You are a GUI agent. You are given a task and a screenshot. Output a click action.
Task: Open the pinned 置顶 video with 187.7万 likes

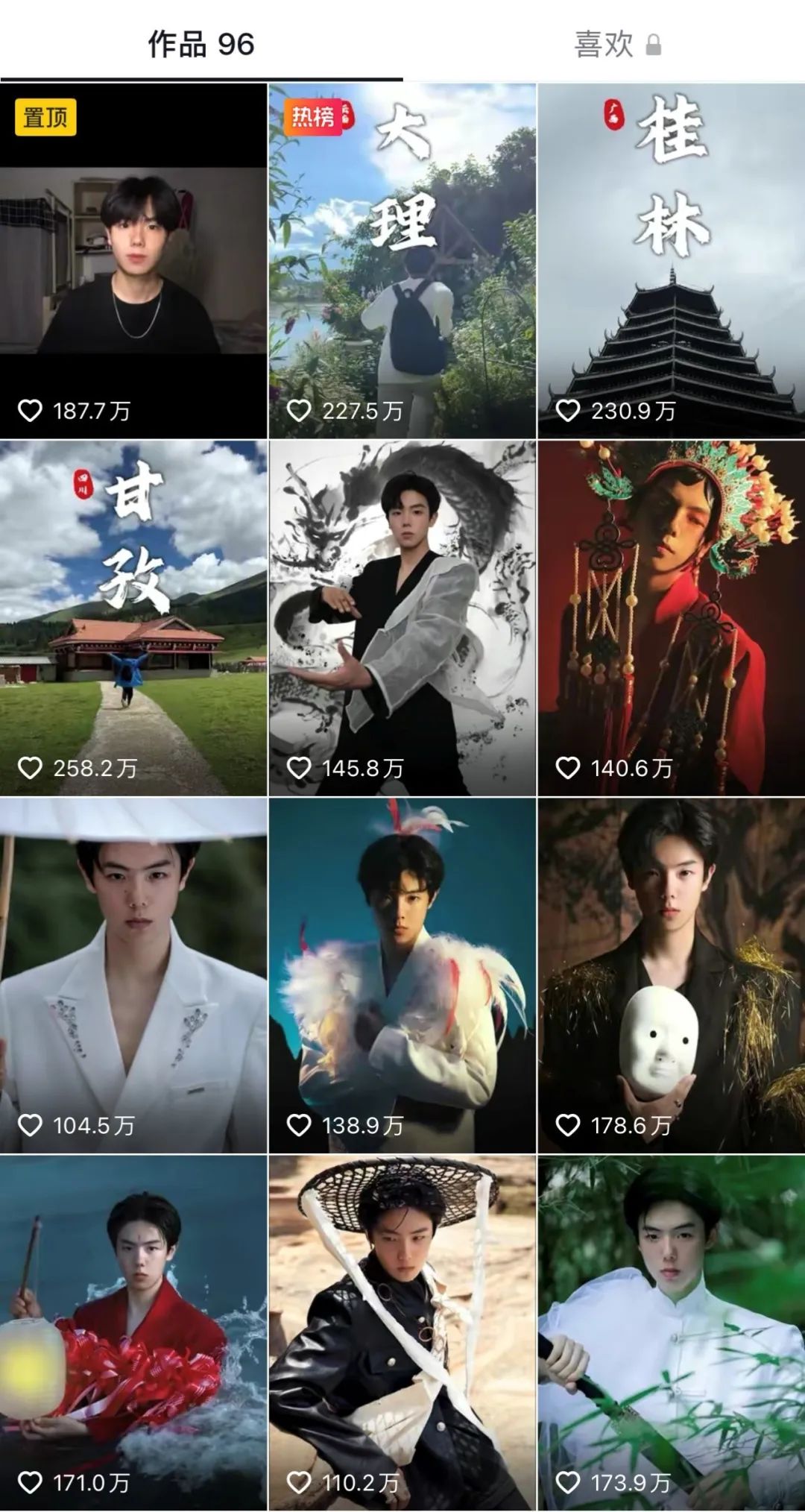click(133, 261)
